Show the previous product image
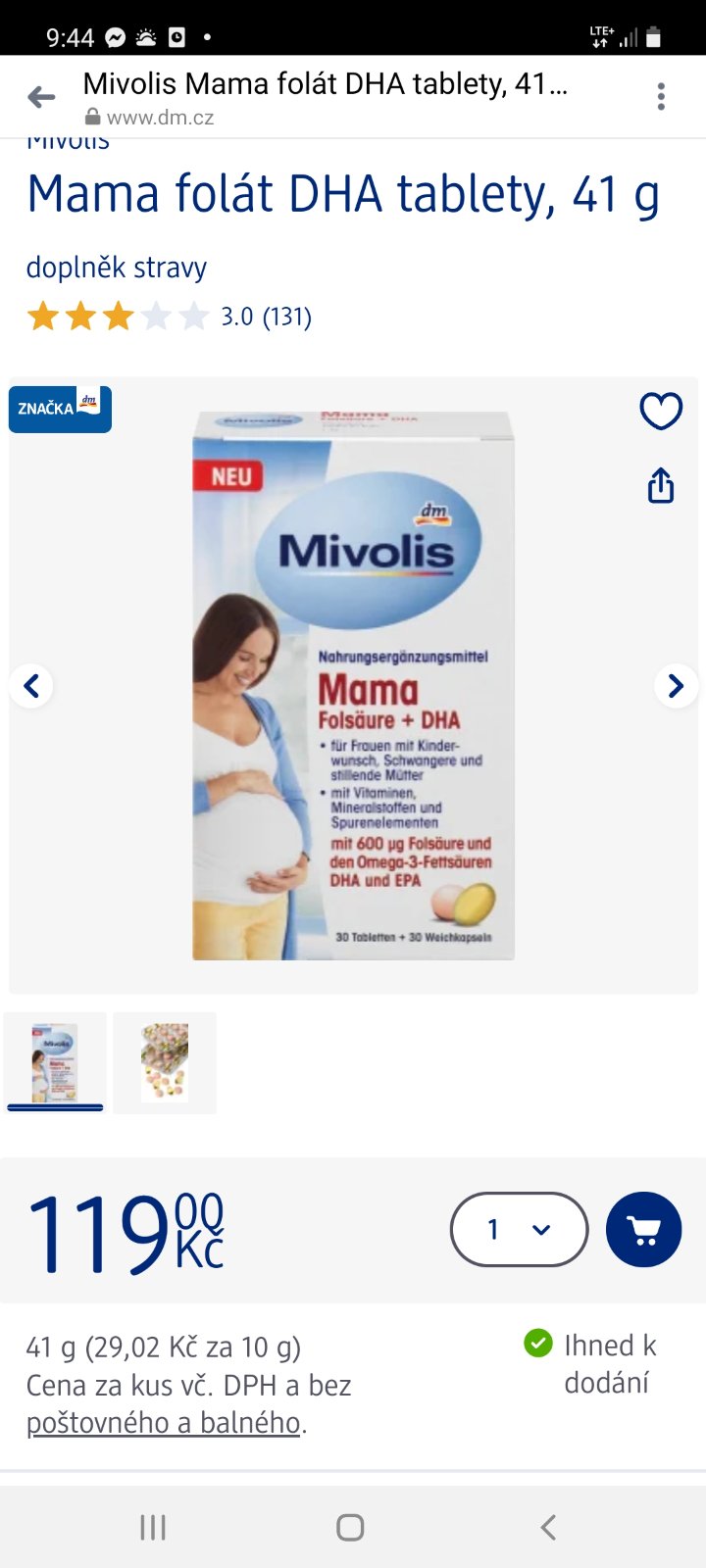706x1568 pixels. 31,686
